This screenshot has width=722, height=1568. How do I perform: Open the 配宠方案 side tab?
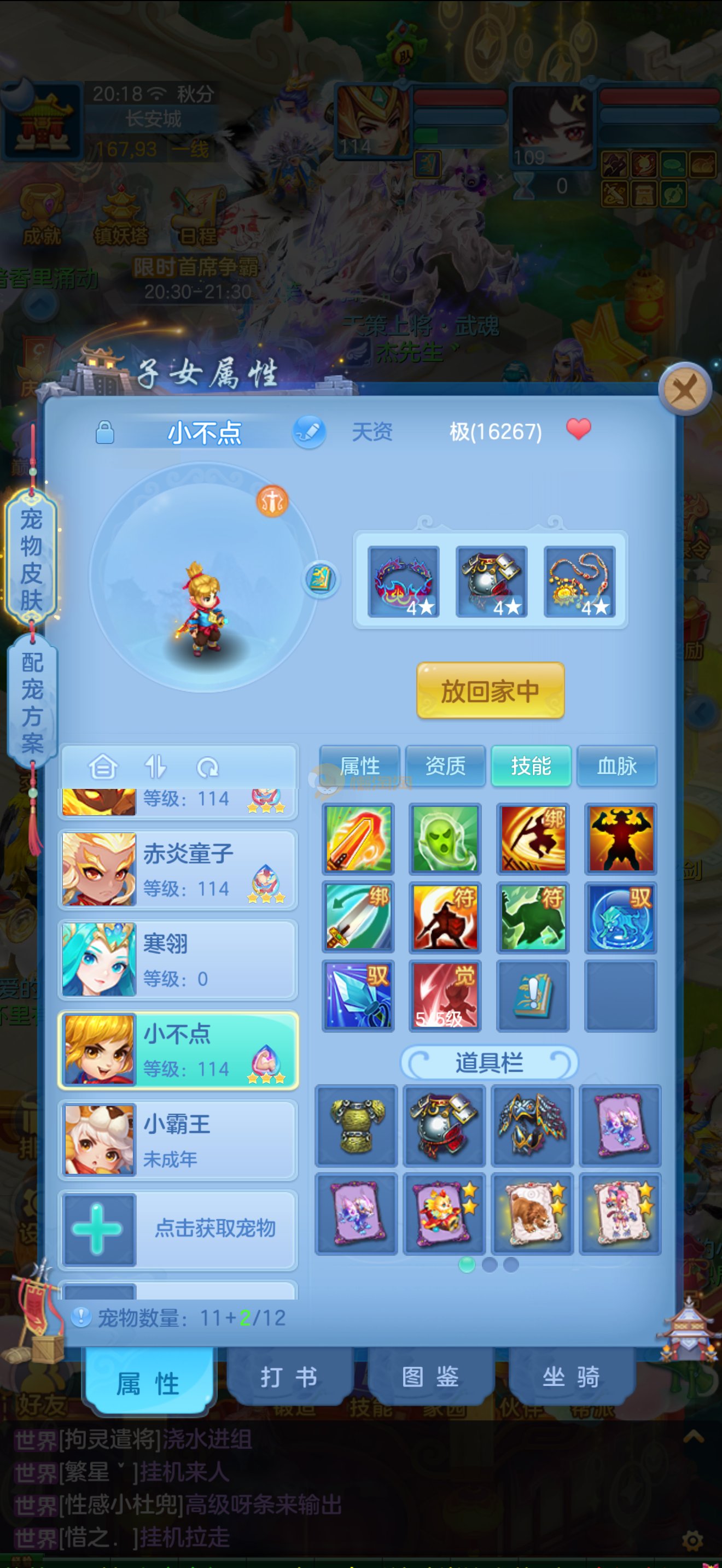point(32,702)
